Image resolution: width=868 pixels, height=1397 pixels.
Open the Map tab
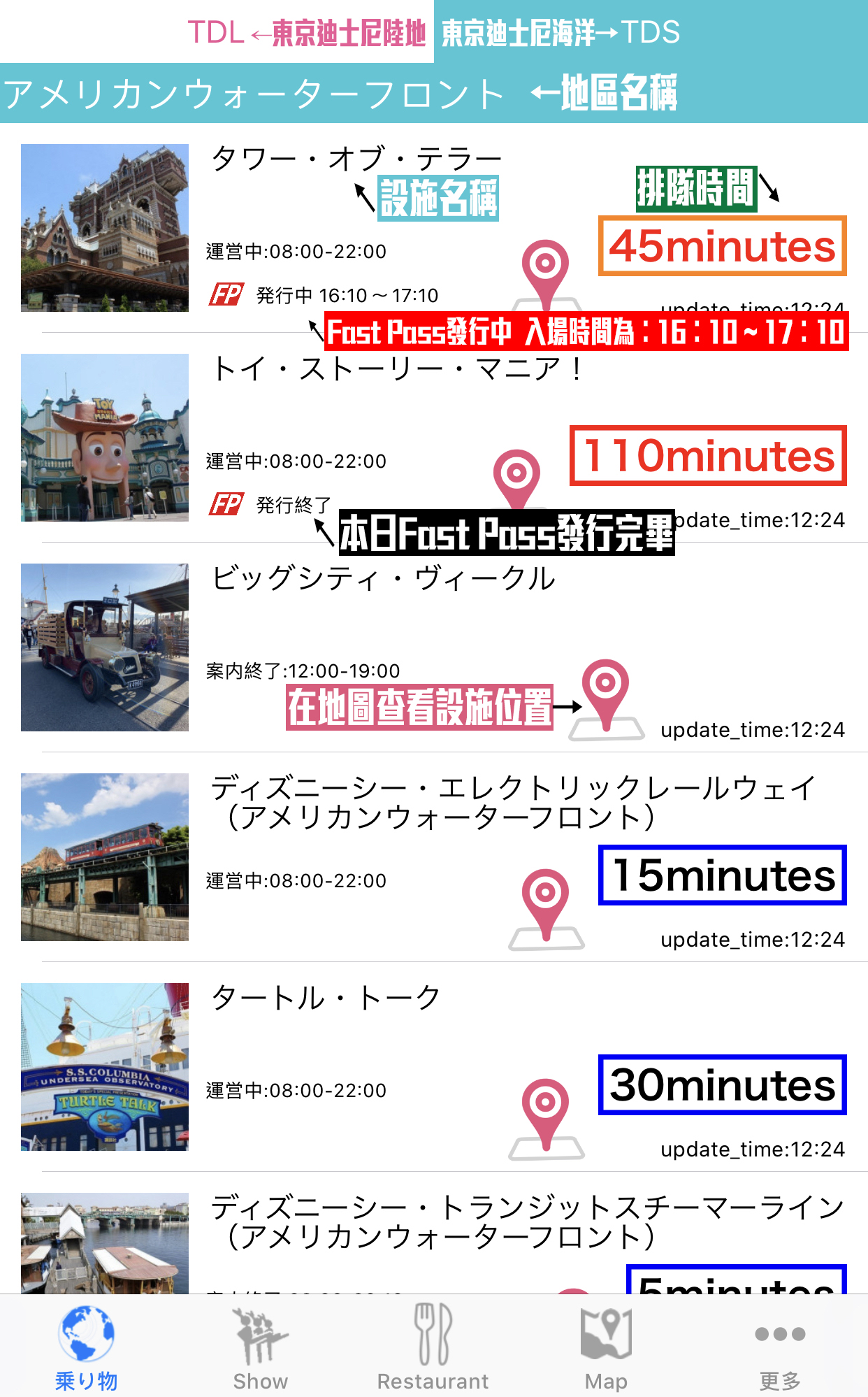[606, 1346]
